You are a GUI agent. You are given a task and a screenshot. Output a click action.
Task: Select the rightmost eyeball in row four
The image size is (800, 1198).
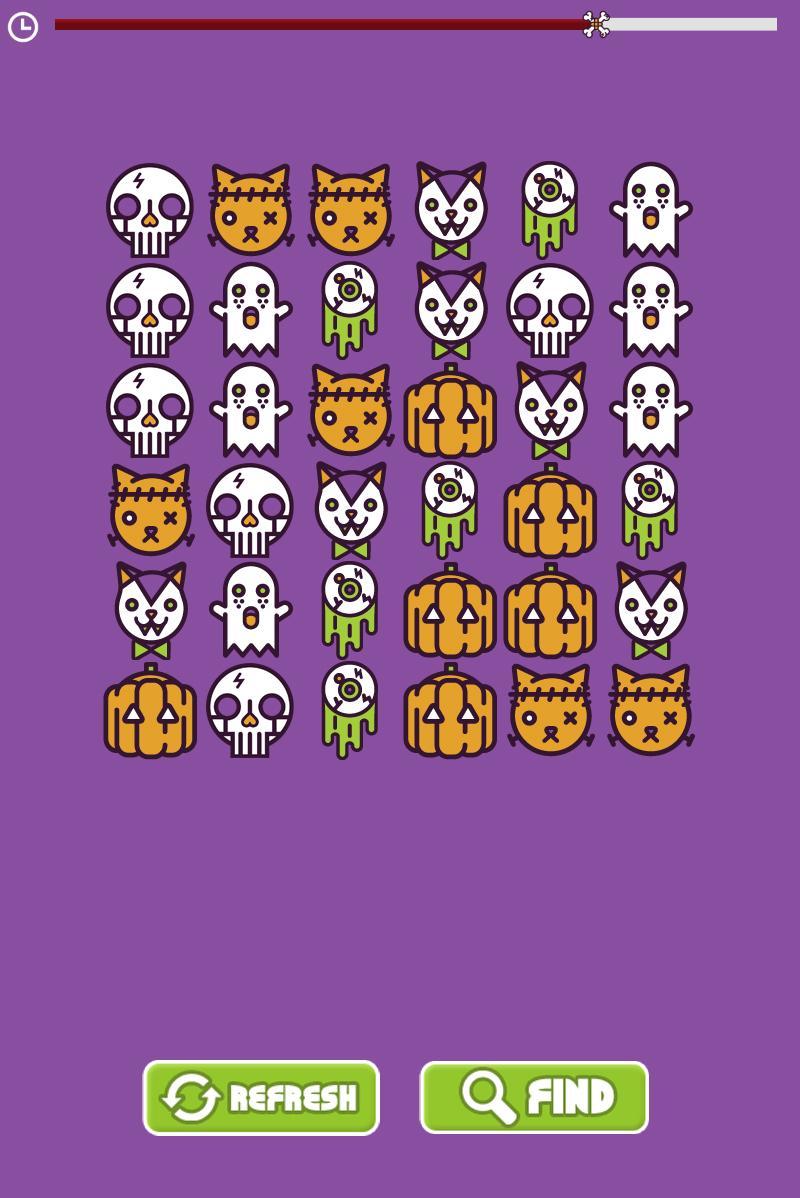pos(650,510)
